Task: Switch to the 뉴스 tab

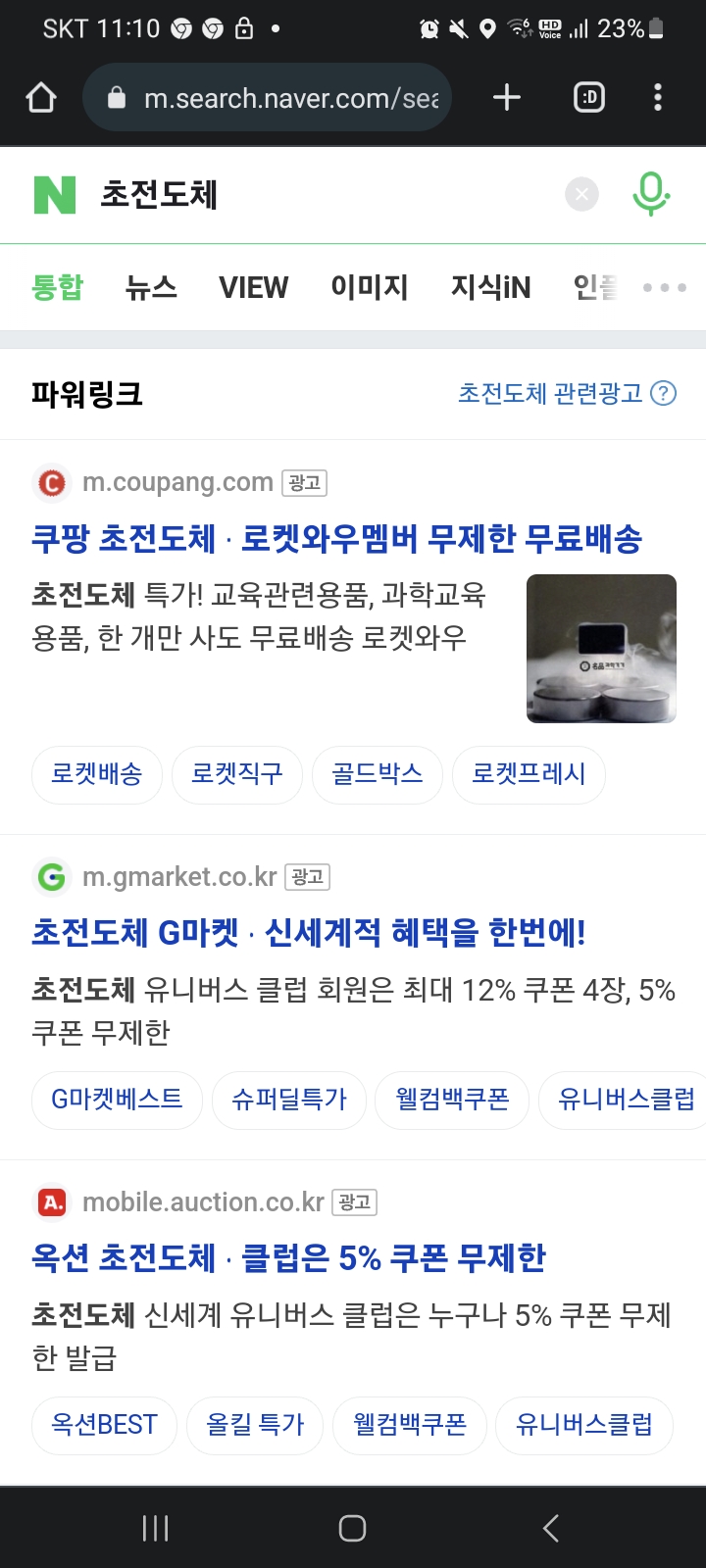Action: point(151,287)
